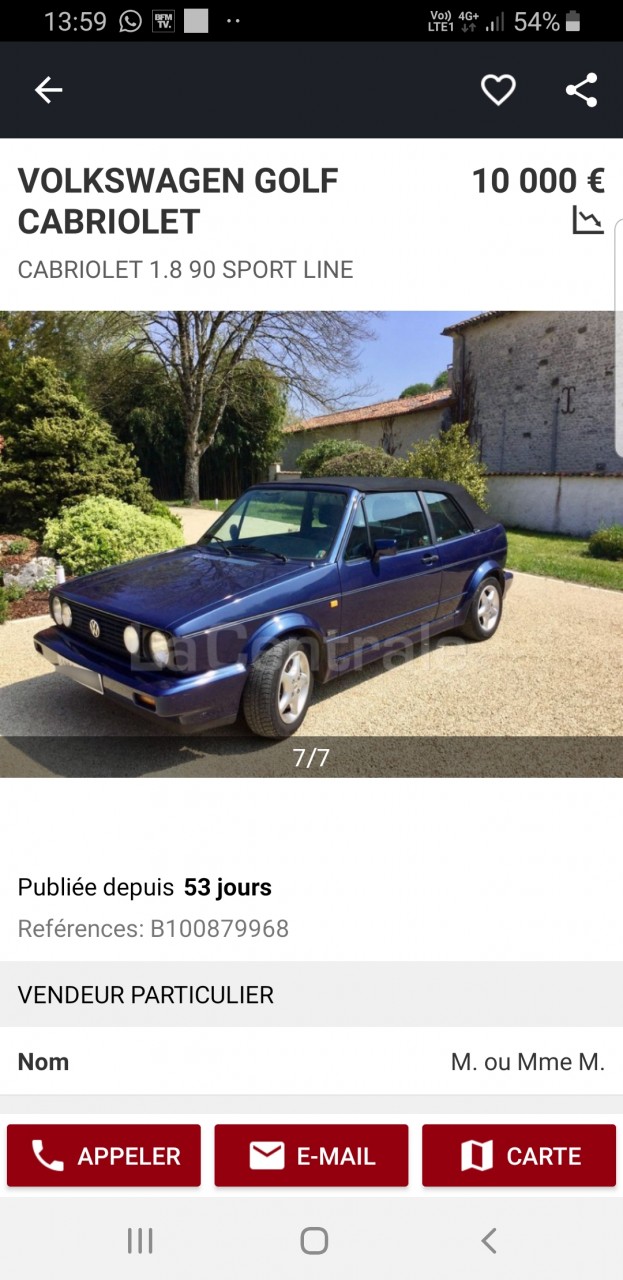This screenshot has width=623, height=1280.
Task: Open the price history chart icon
Action: [588, 220]
